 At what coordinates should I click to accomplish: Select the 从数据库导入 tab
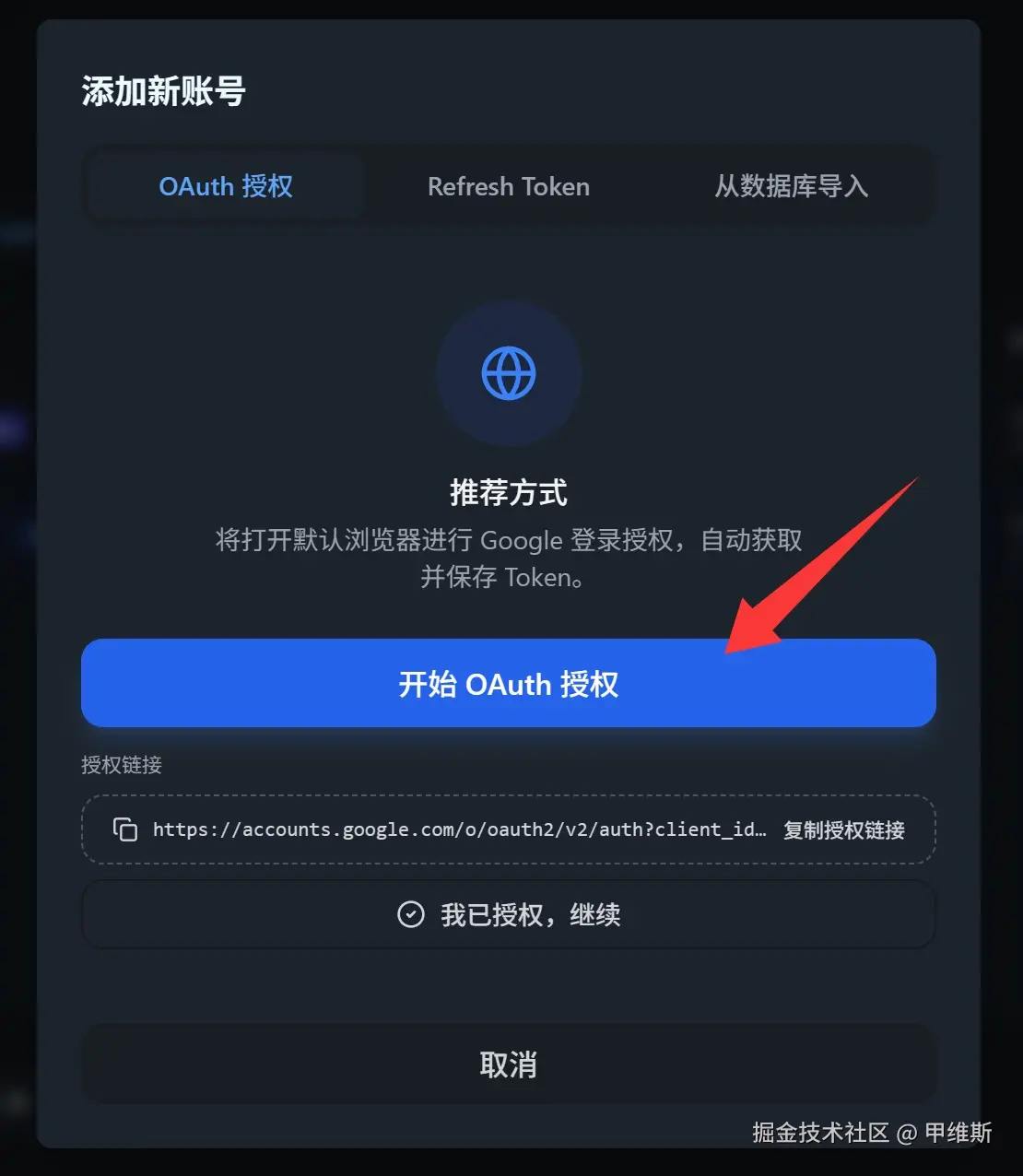(x=791, y=186)
